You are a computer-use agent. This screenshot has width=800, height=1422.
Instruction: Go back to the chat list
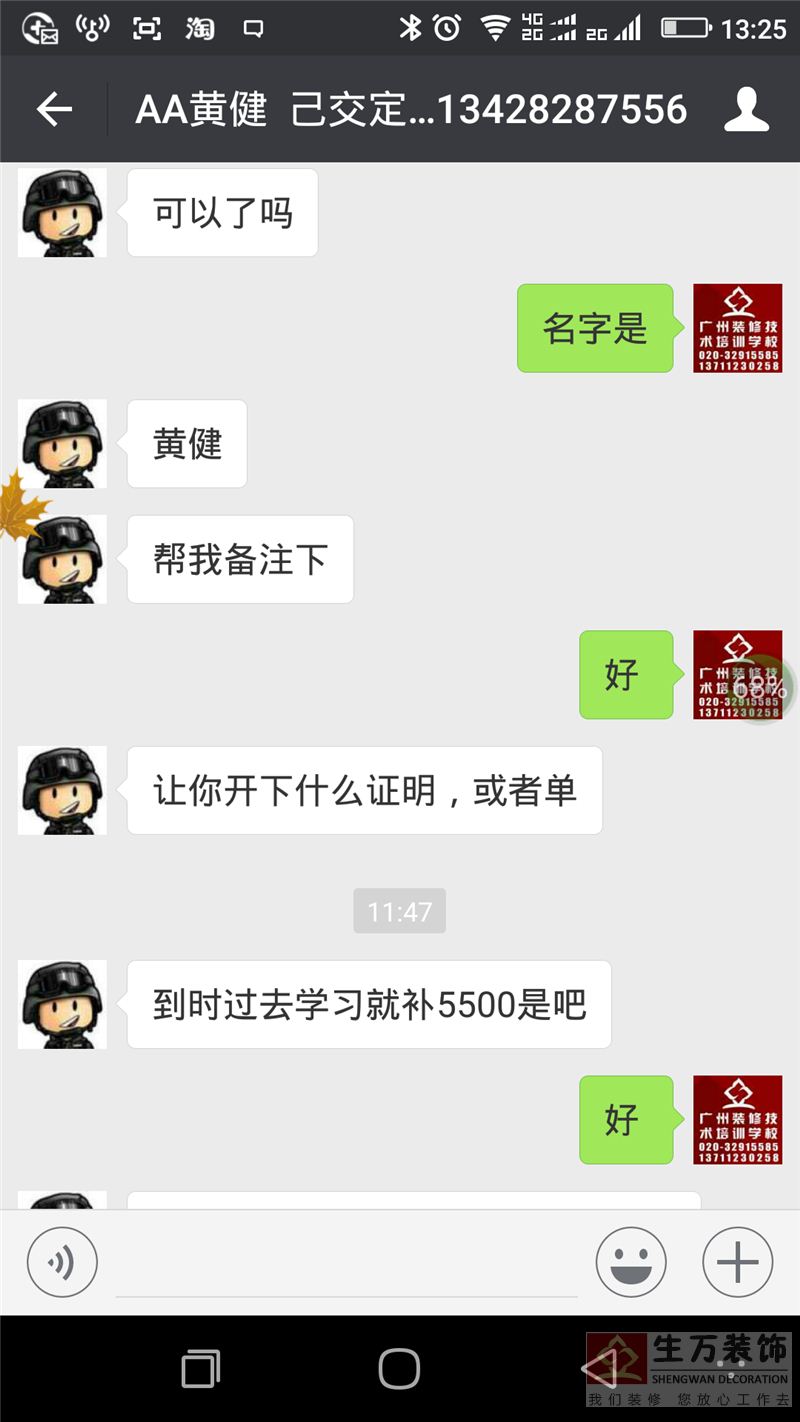click(54, 109)
